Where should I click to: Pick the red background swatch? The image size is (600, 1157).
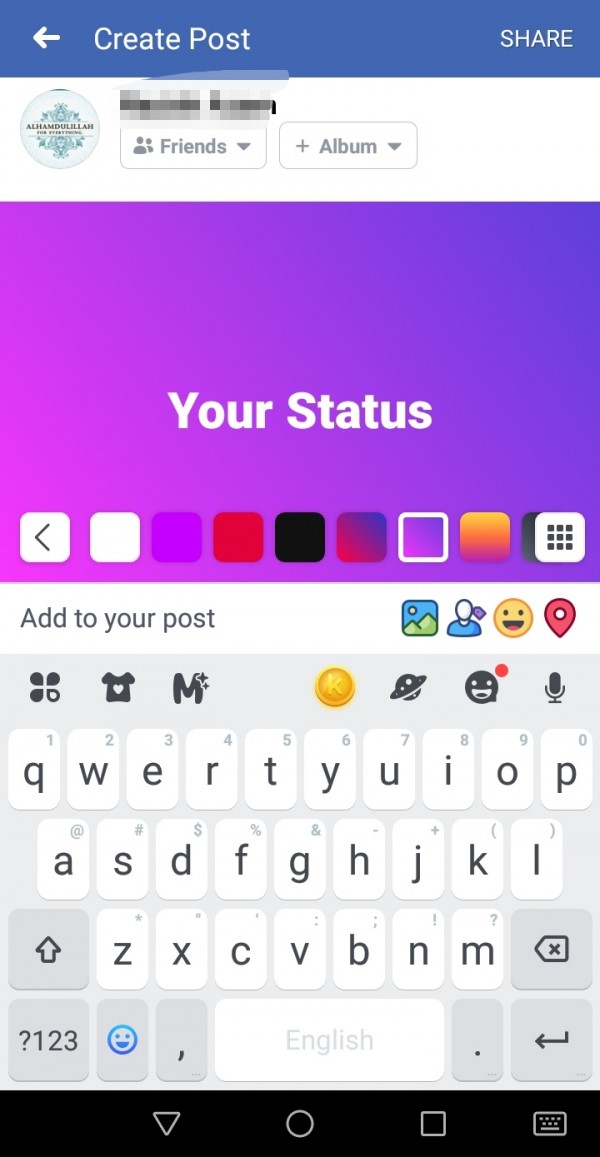238,537
